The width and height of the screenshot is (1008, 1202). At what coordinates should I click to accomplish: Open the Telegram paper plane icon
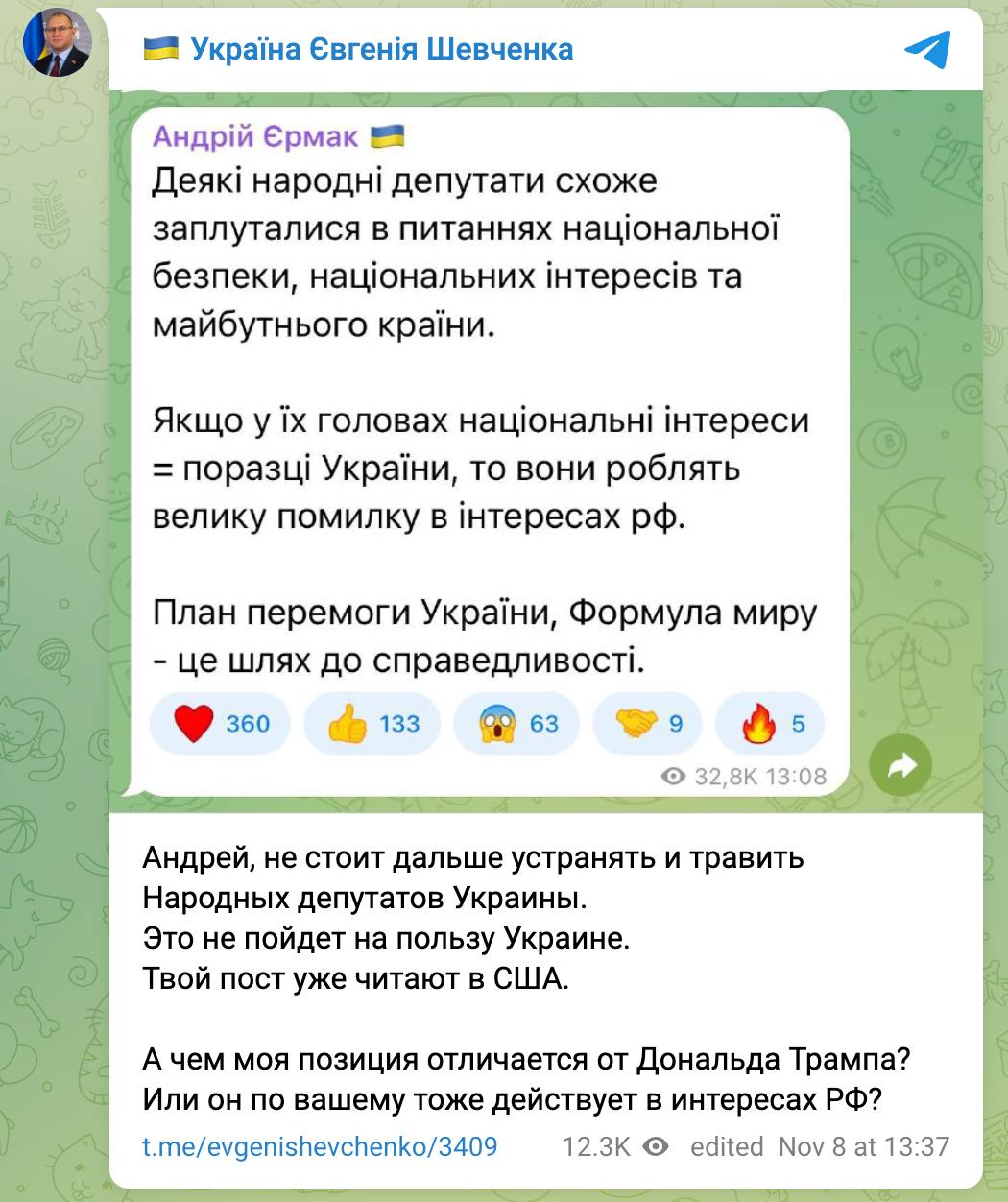[927, 49]
